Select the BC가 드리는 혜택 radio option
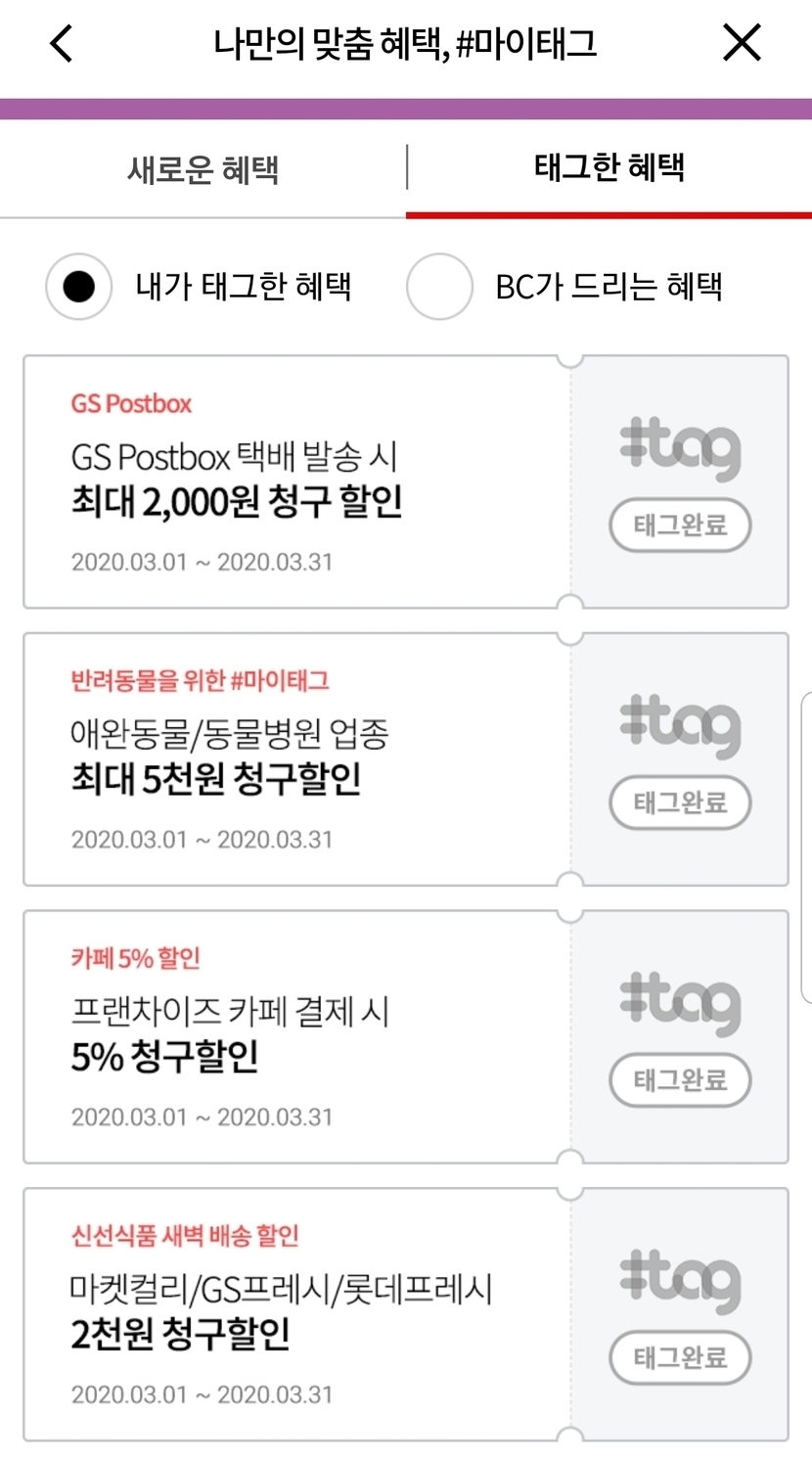The height and width of the screenshot is (1463, 812). coord(439,287)
